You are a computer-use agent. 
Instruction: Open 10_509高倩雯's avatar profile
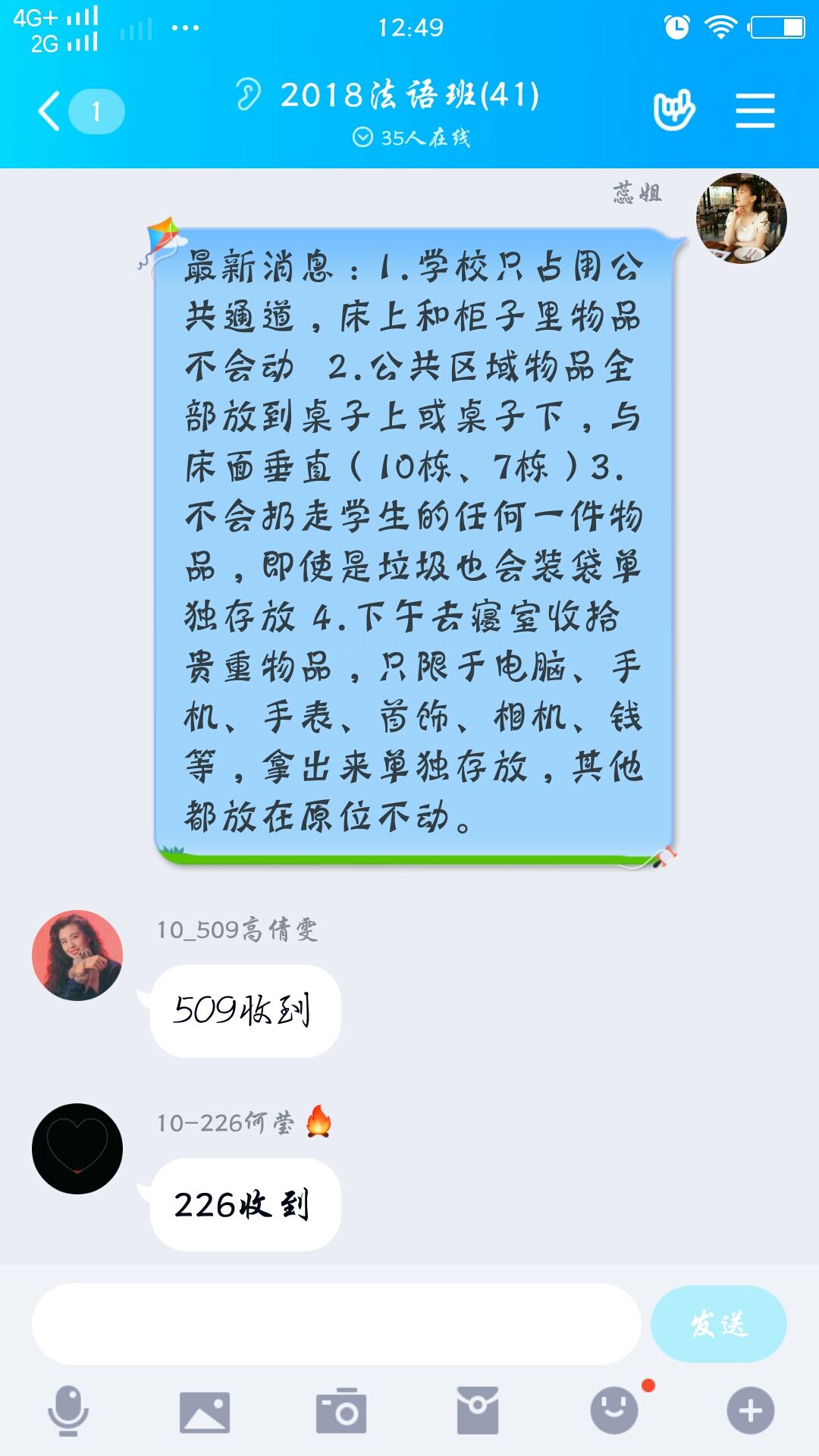(77, 955)
